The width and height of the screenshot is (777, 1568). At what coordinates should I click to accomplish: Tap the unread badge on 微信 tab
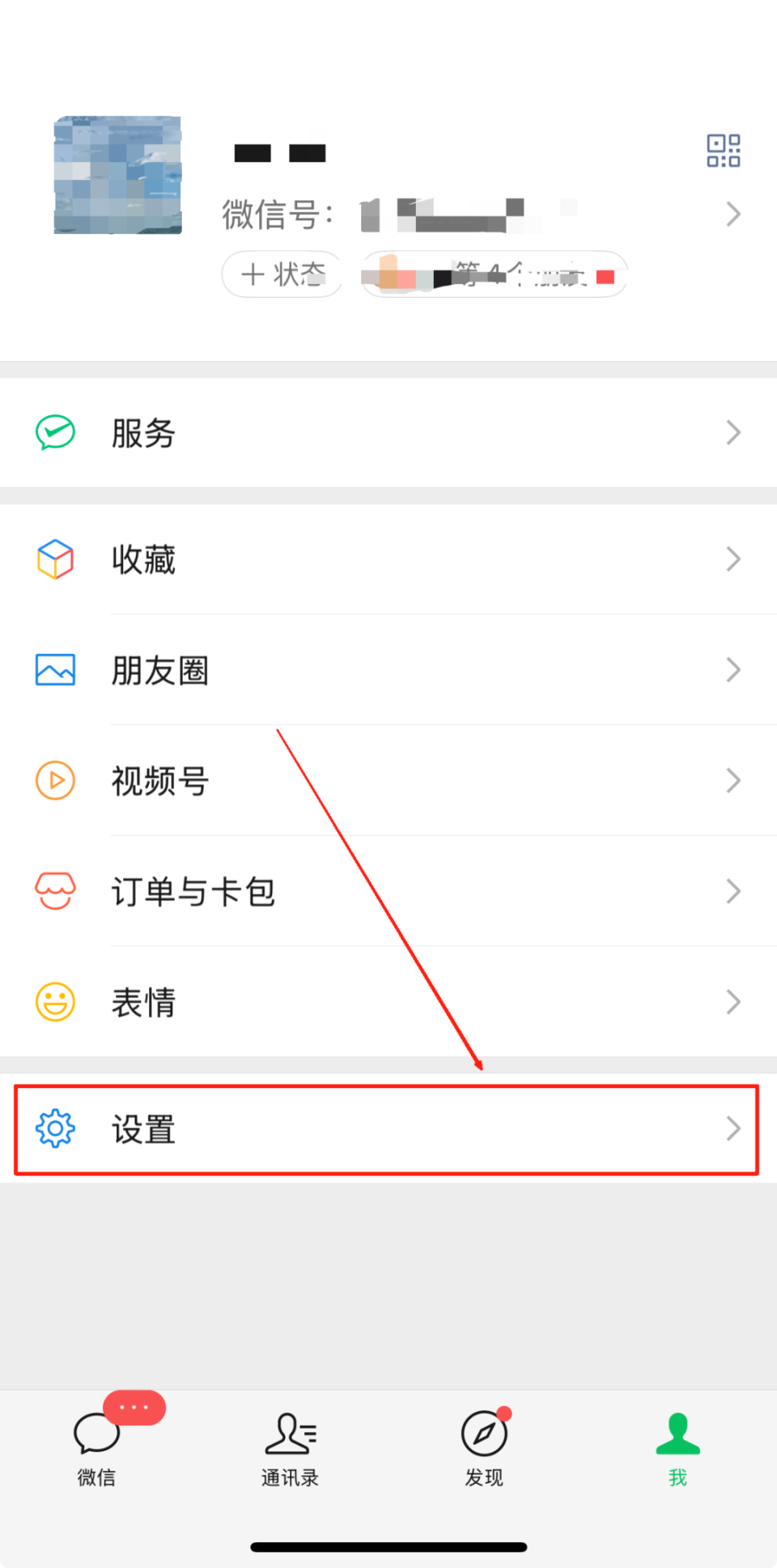pyautogui.click(x=133, y=1408)
